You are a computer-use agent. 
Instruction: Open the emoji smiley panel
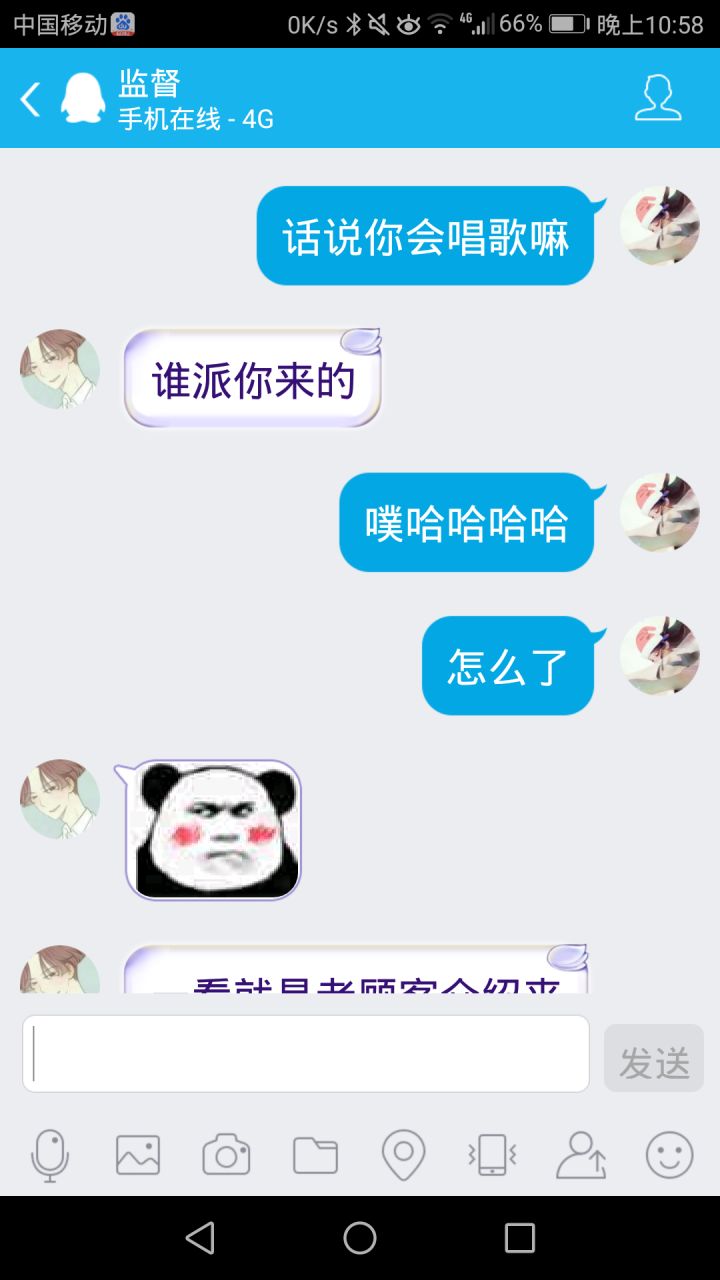pyautogui.click(x=669, y=1156)
